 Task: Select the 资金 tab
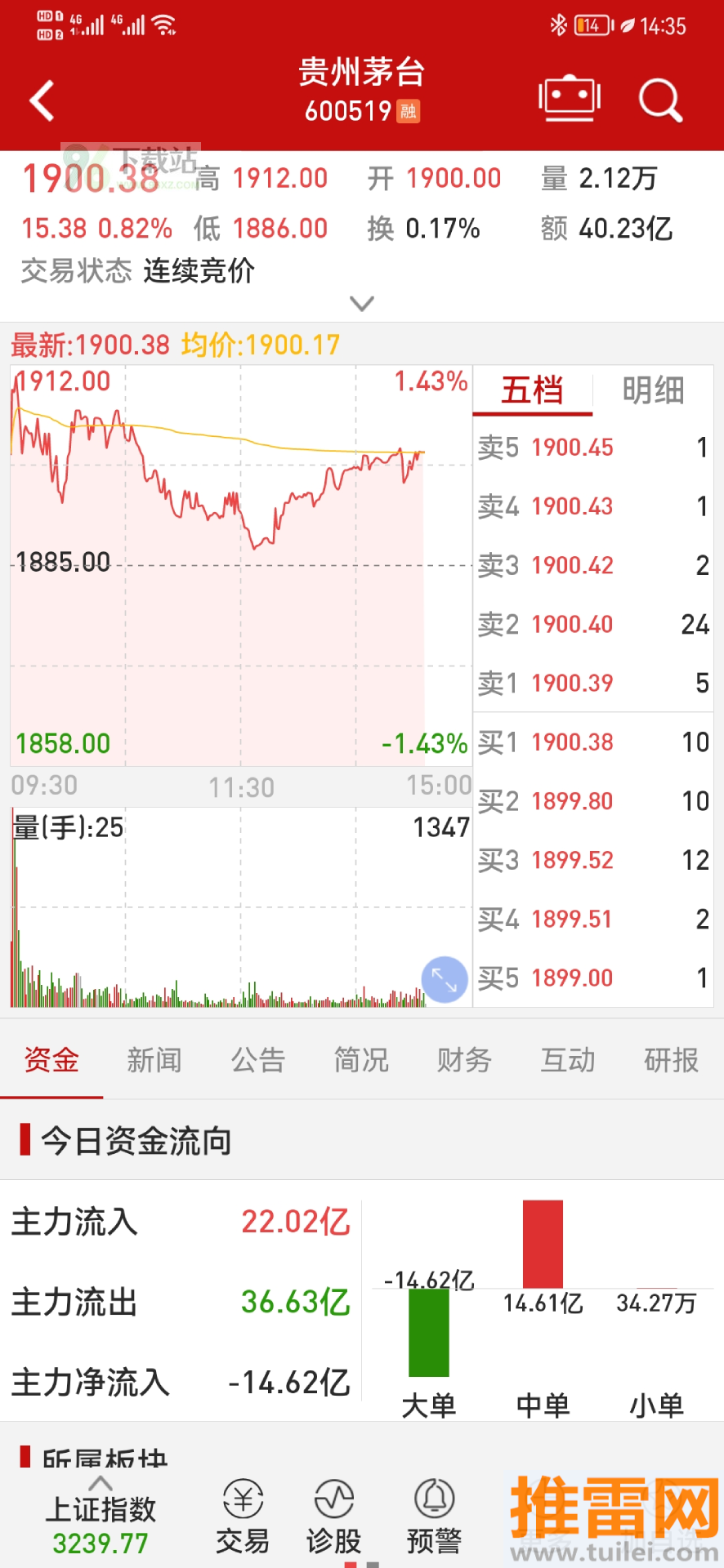[x=51, y=1060]
